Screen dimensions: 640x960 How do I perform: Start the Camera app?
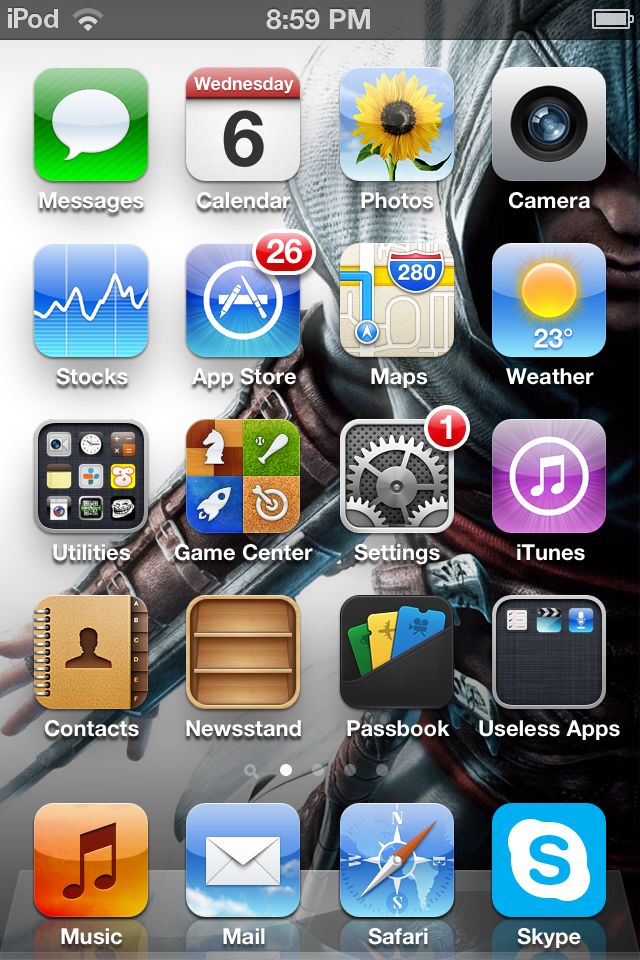(549, 125)
